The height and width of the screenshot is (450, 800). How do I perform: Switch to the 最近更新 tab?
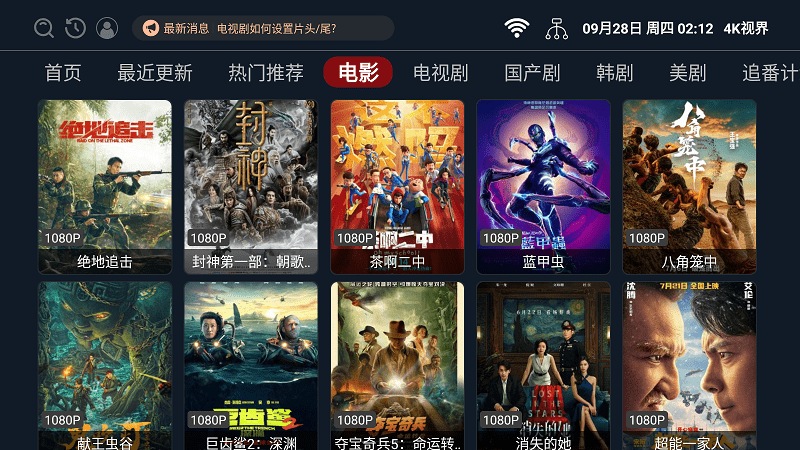point(155,73)
